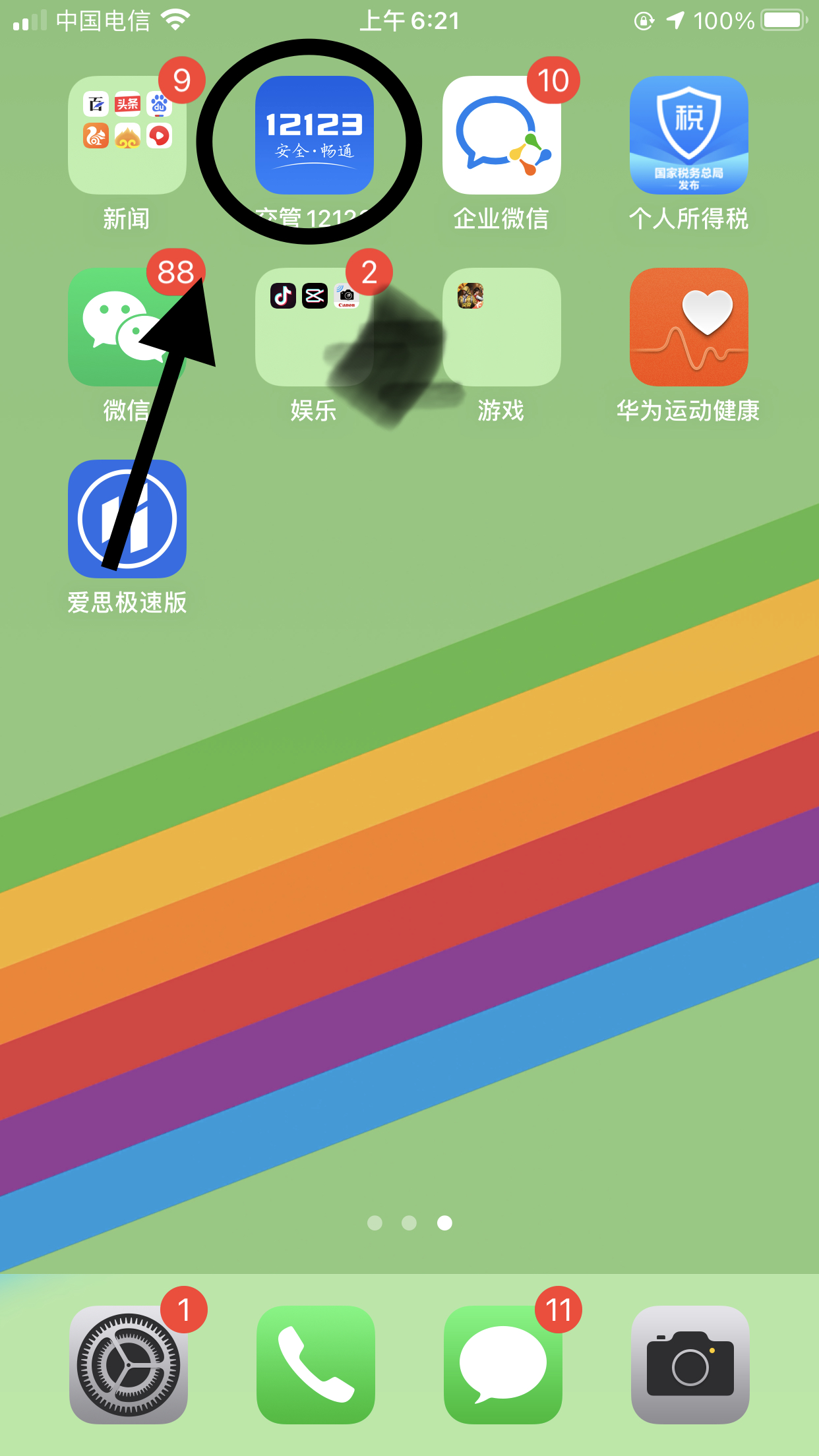The width and height of the screenshot is (819, 1456).
Task: Open the 游戏 games folder
Action: pos(501,326)
